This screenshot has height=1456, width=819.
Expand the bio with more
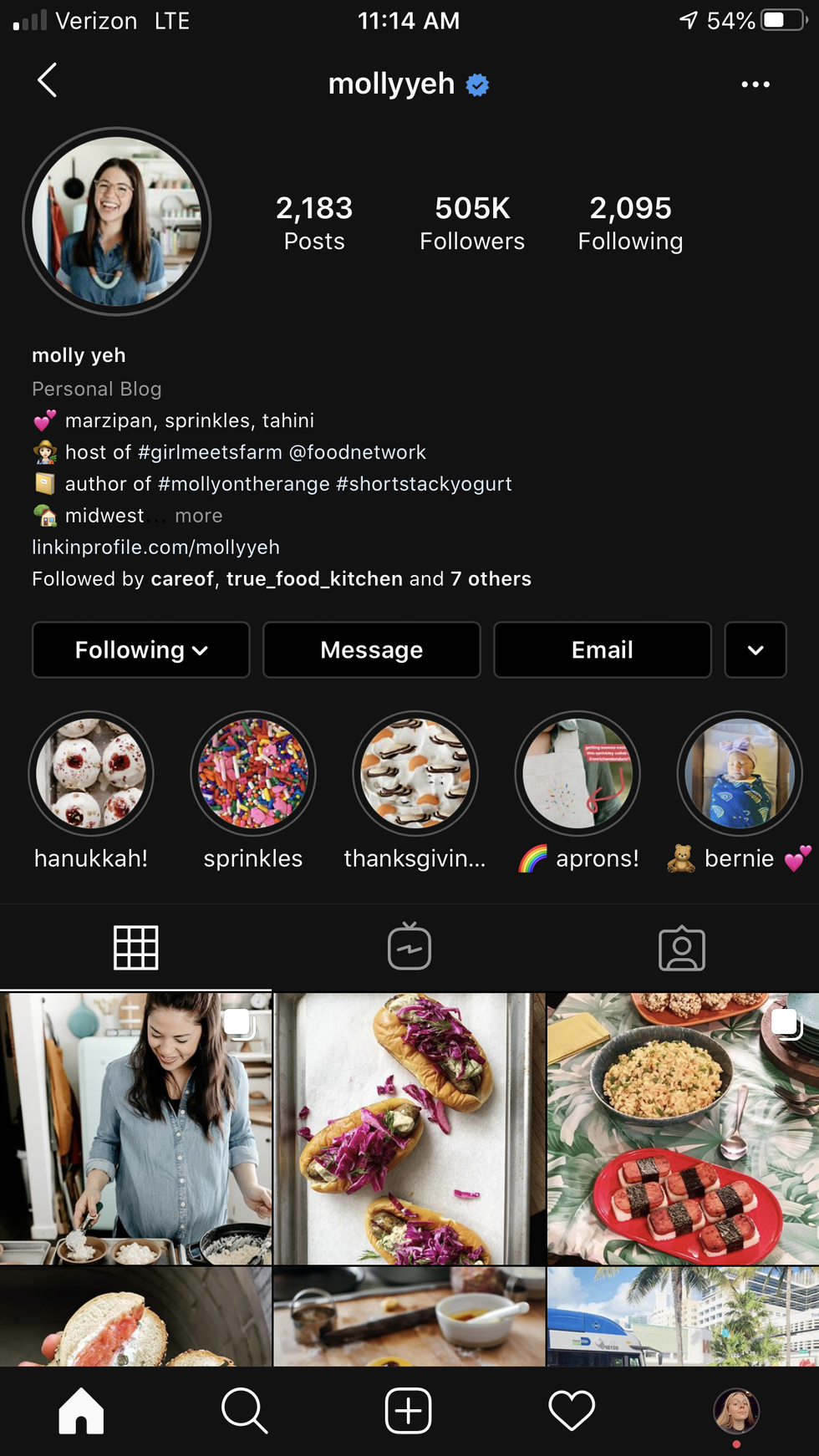[x=198, y=516]
